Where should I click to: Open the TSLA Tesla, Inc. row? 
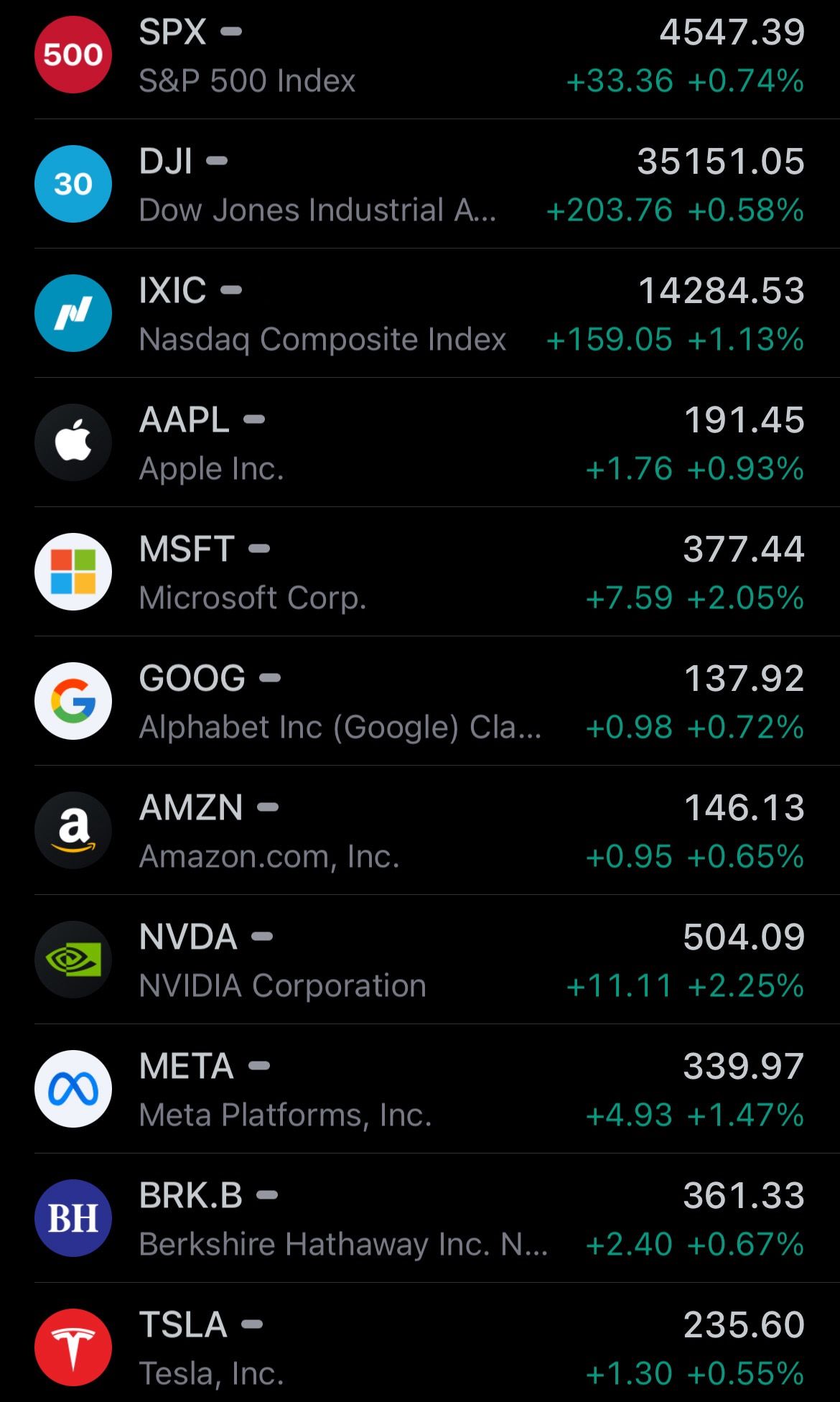coord(420,1347)
